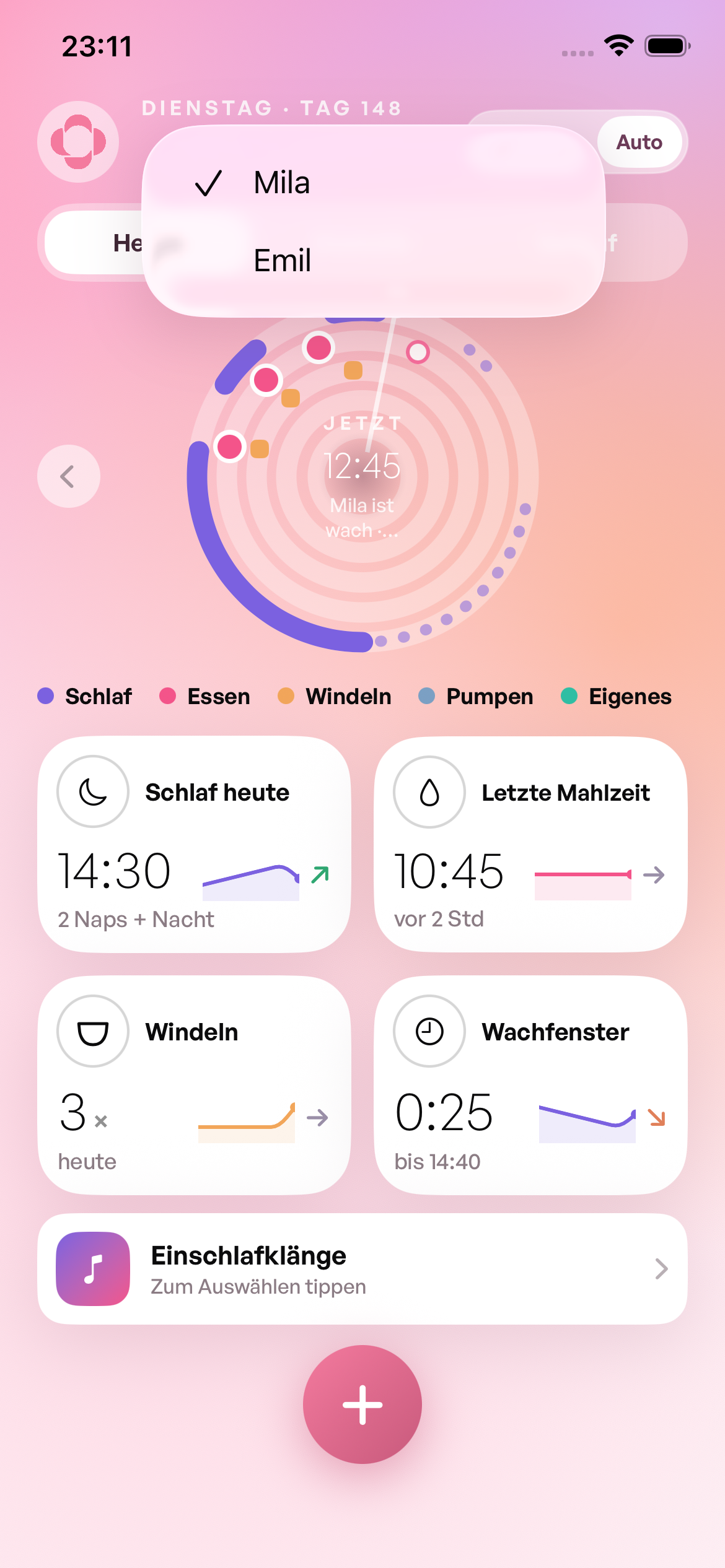Add a new entry with plus button
The width and height of the screenshot is (725, 1568).
click(x=362, y=1405)
